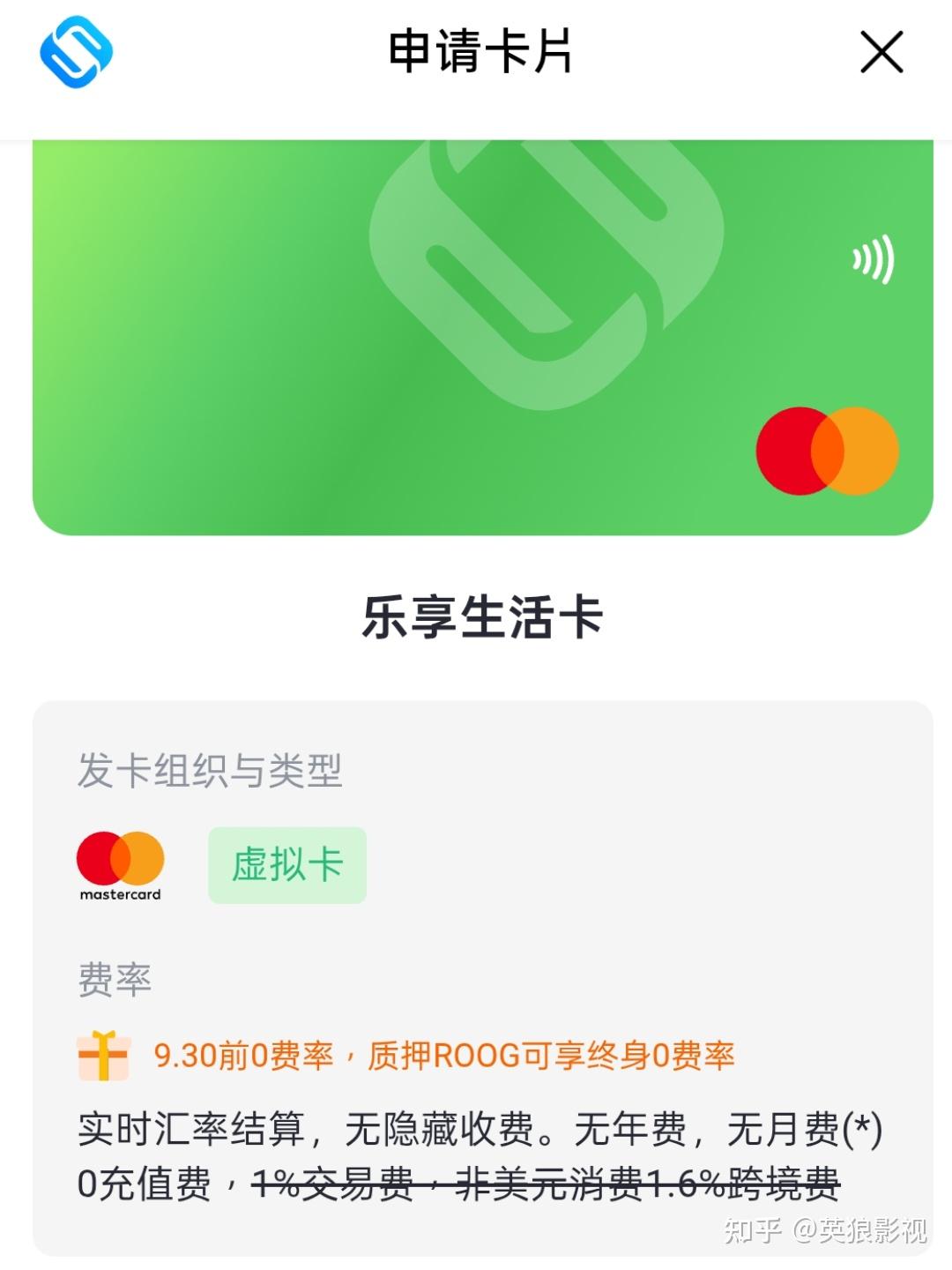Click the 9.30前0费率 promotion text
Image resolution: width=952 pixels, height=1270 pixels.
point(247,1054)
